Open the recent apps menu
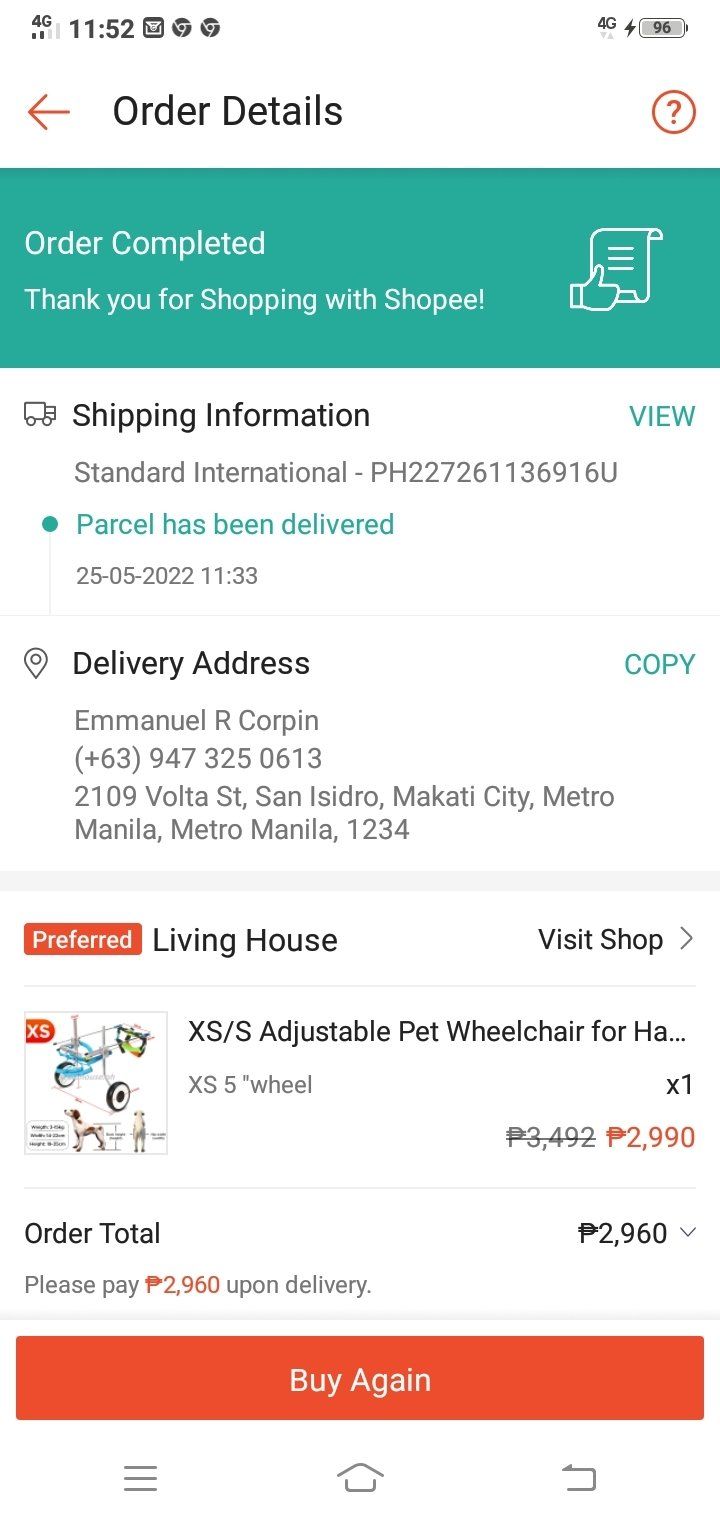Image resolution: width=720 pixels, height=1520 pixels. point(140,1477)
